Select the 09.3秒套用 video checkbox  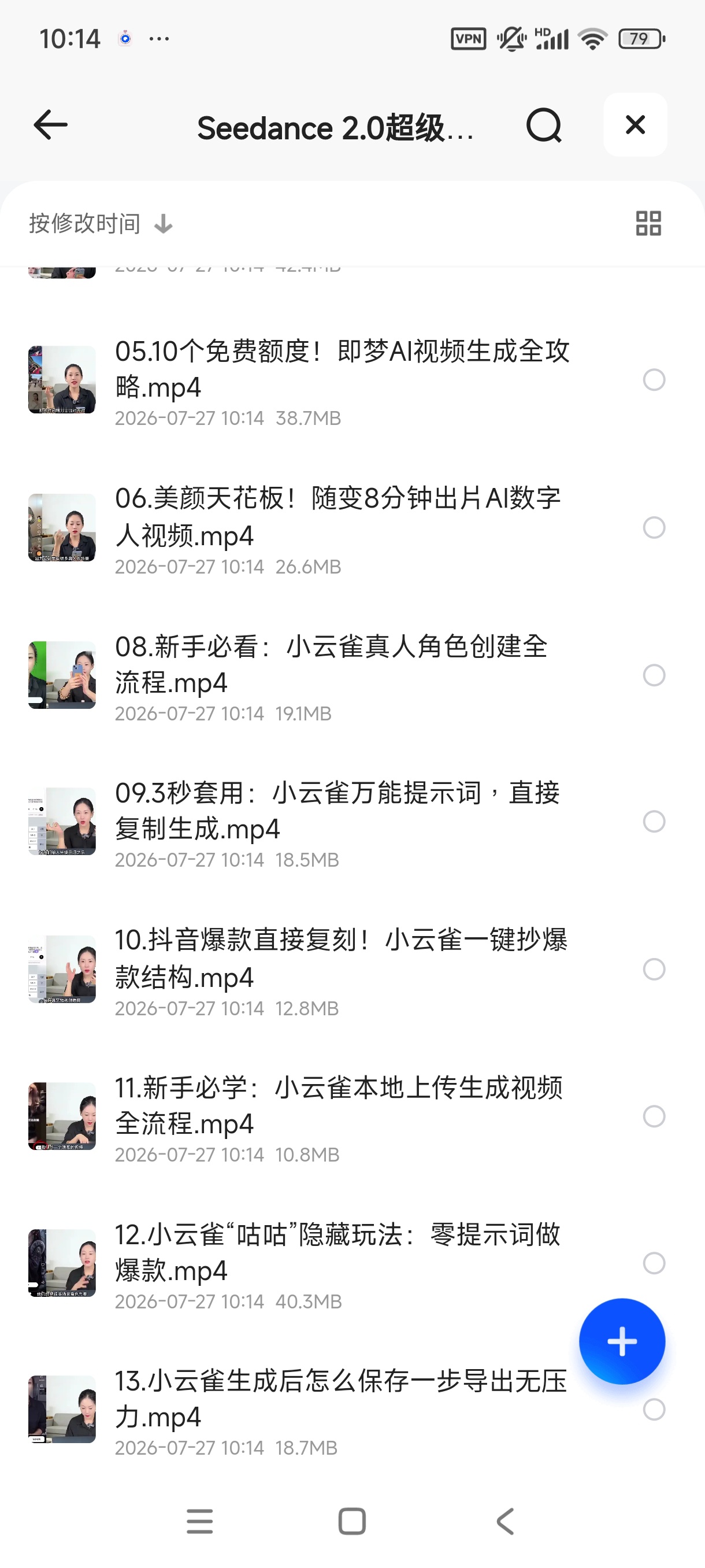(654, 821)
